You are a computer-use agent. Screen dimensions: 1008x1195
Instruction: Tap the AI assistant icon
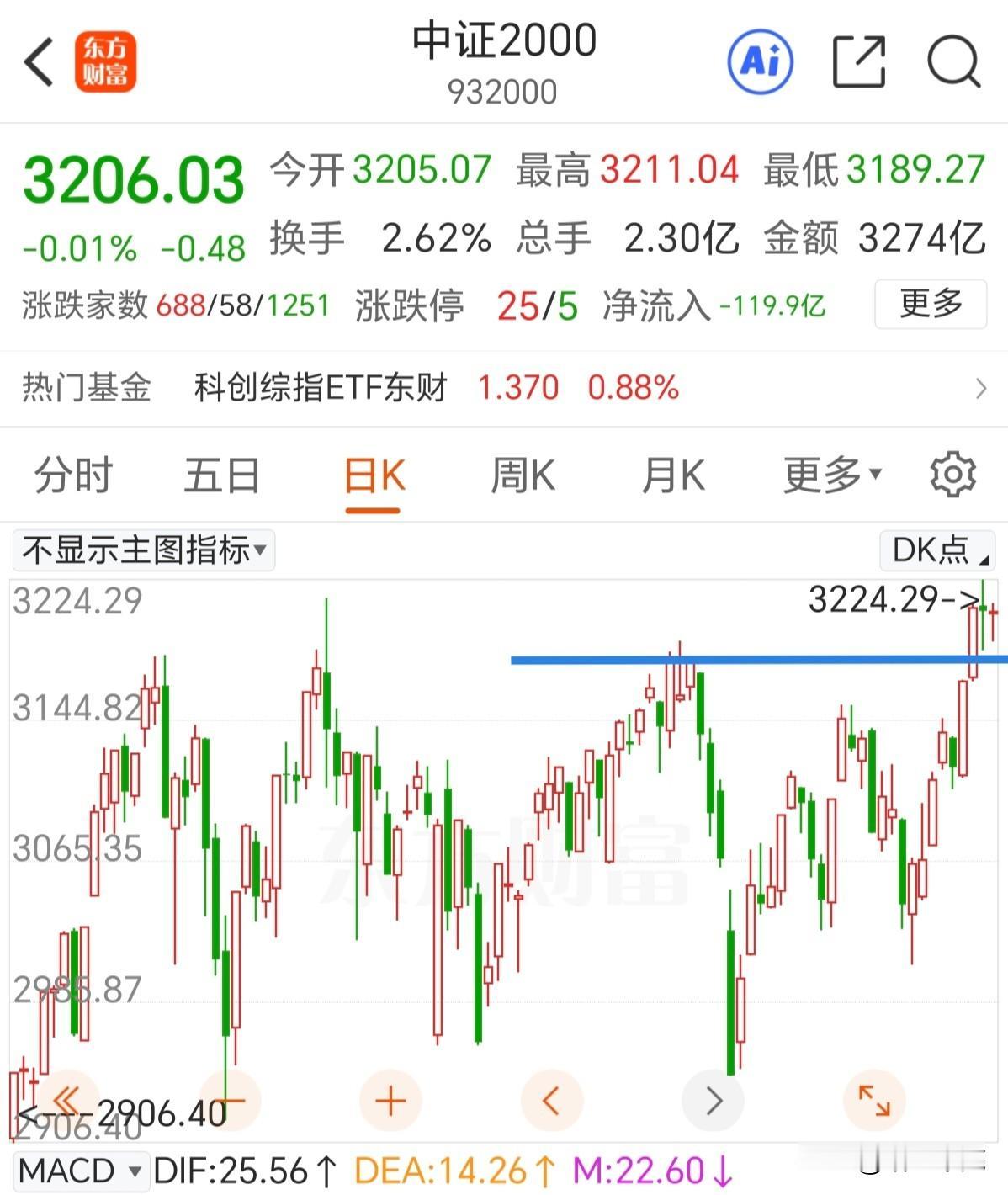[x=760, y=62]
